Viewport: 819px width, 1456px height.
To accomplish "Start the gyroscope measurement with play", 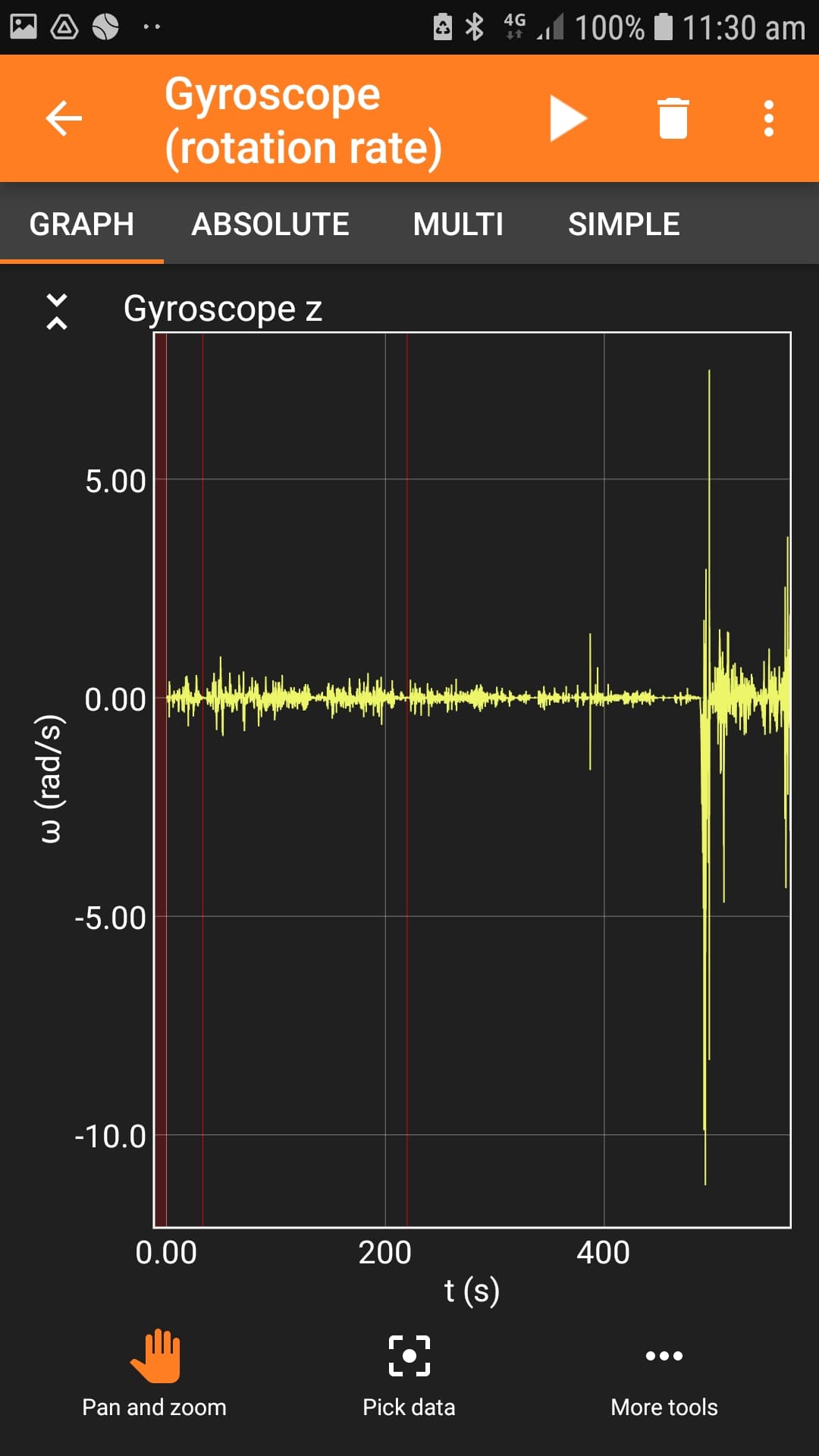I will click(568, 118).
